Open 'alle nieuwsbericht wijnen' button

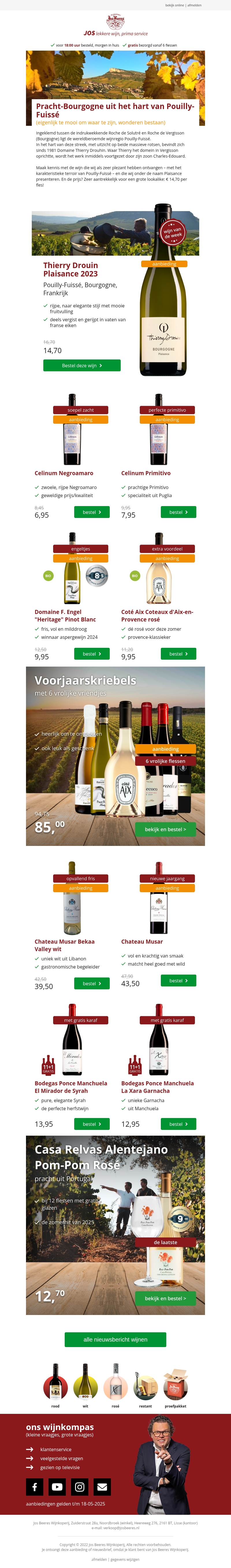click(115, 1339)
